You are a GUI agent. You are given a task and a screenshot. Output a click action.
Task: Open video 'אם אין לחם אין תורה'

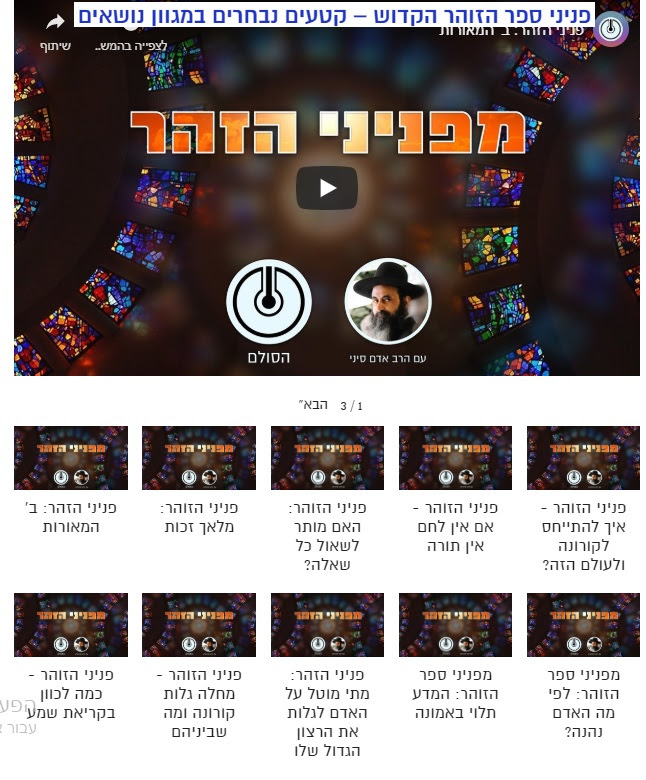coord(455,459)
